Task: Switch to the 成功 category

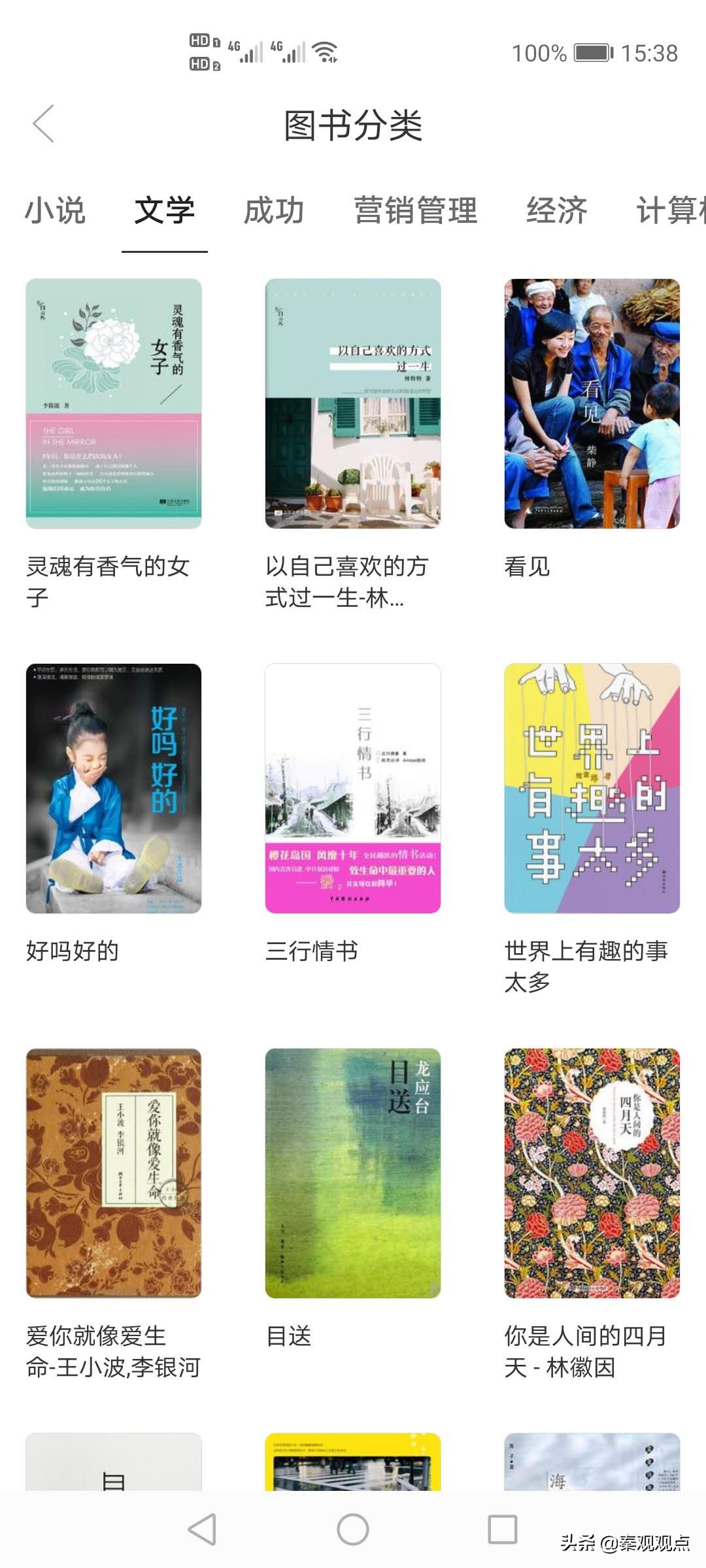Action: (274, 210)
